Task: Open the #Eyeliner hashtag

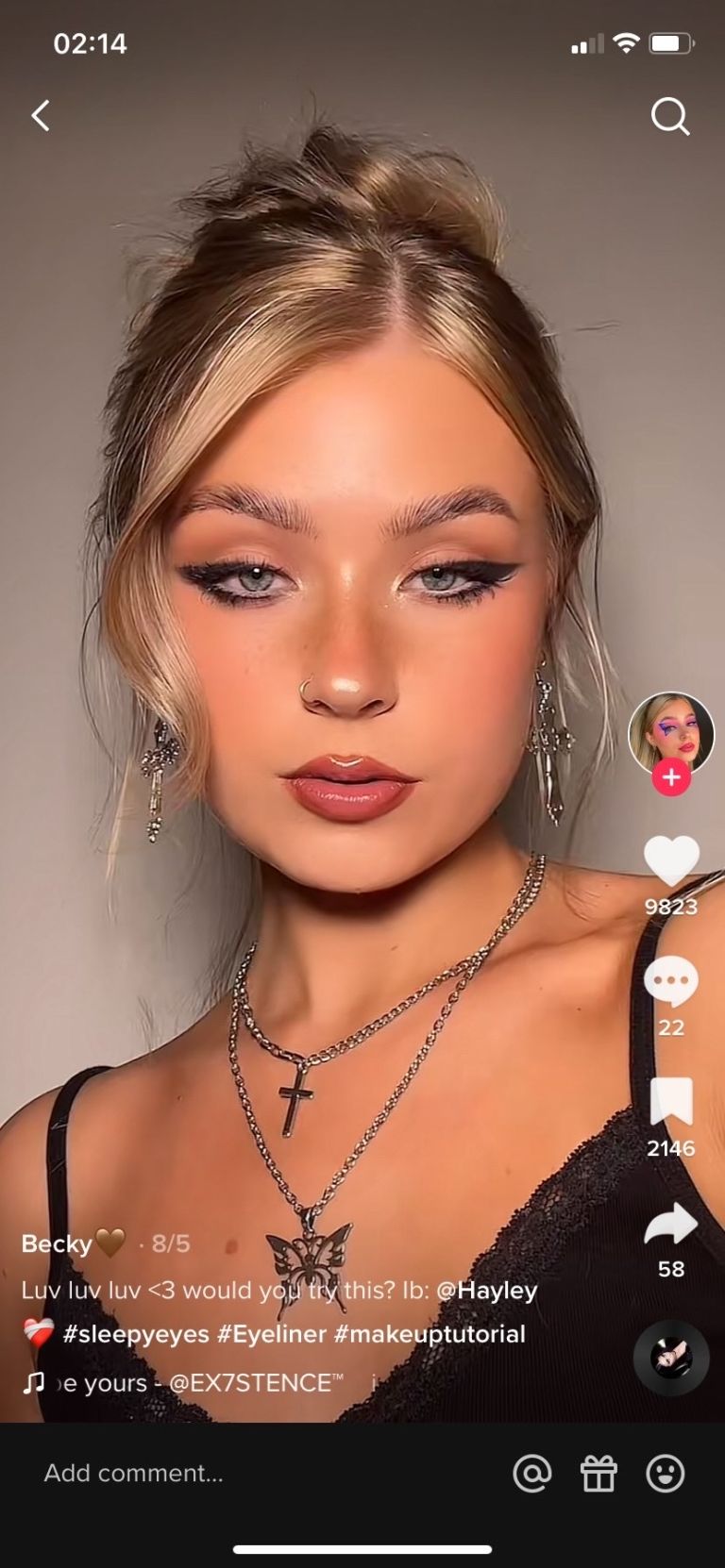Action: pyautogui.click(x=271, y=1334)
